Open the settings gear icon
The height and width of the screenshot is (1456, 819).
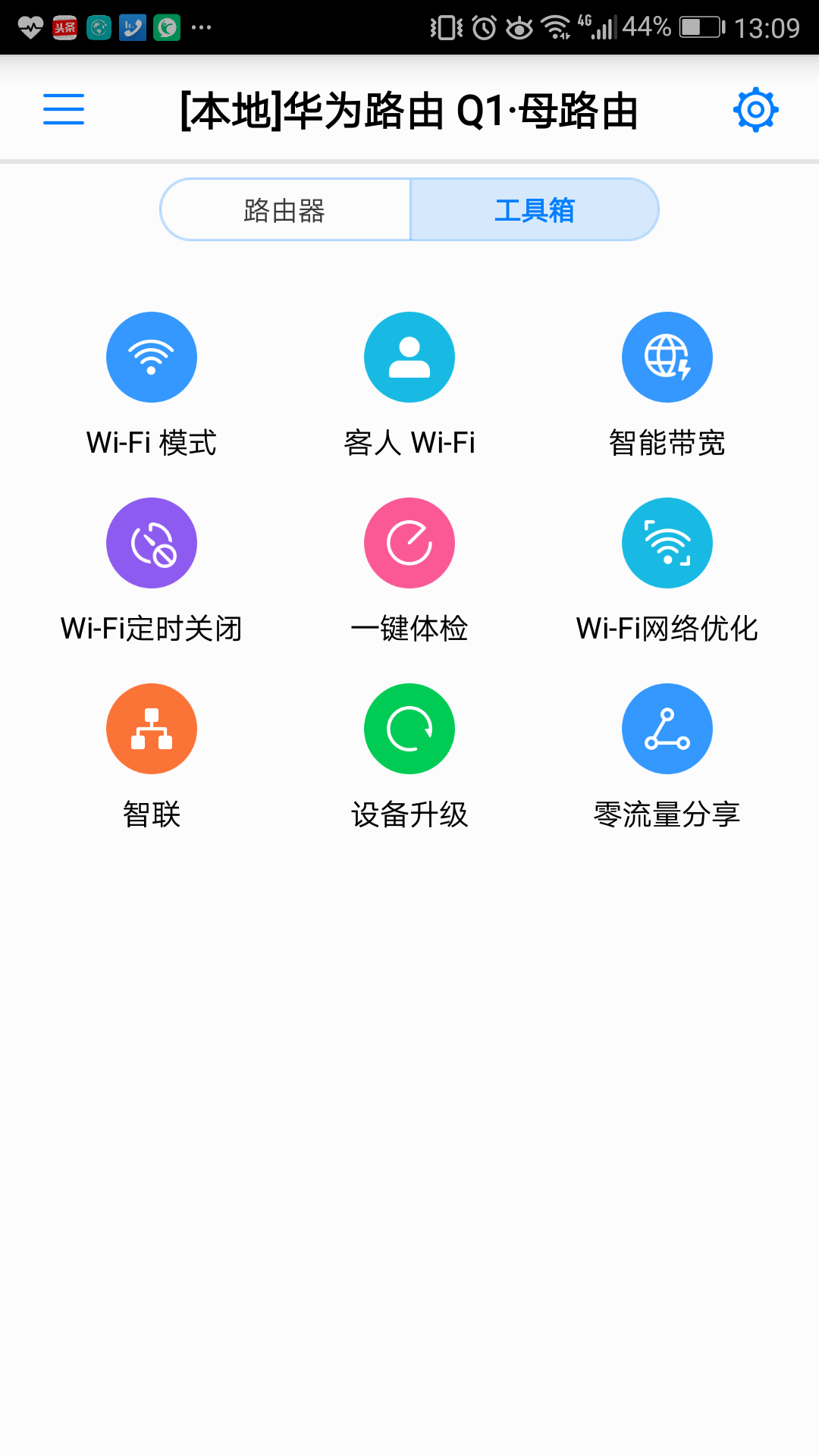click(x=755, y=110)
